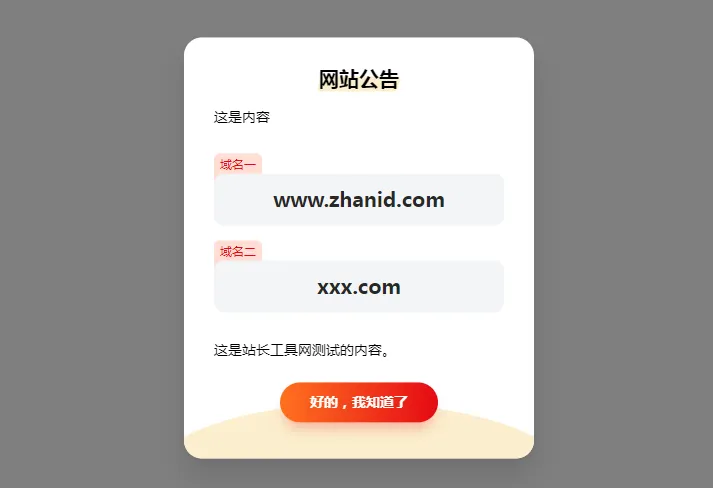Open the xxx.com domain box

click(358, 287)
